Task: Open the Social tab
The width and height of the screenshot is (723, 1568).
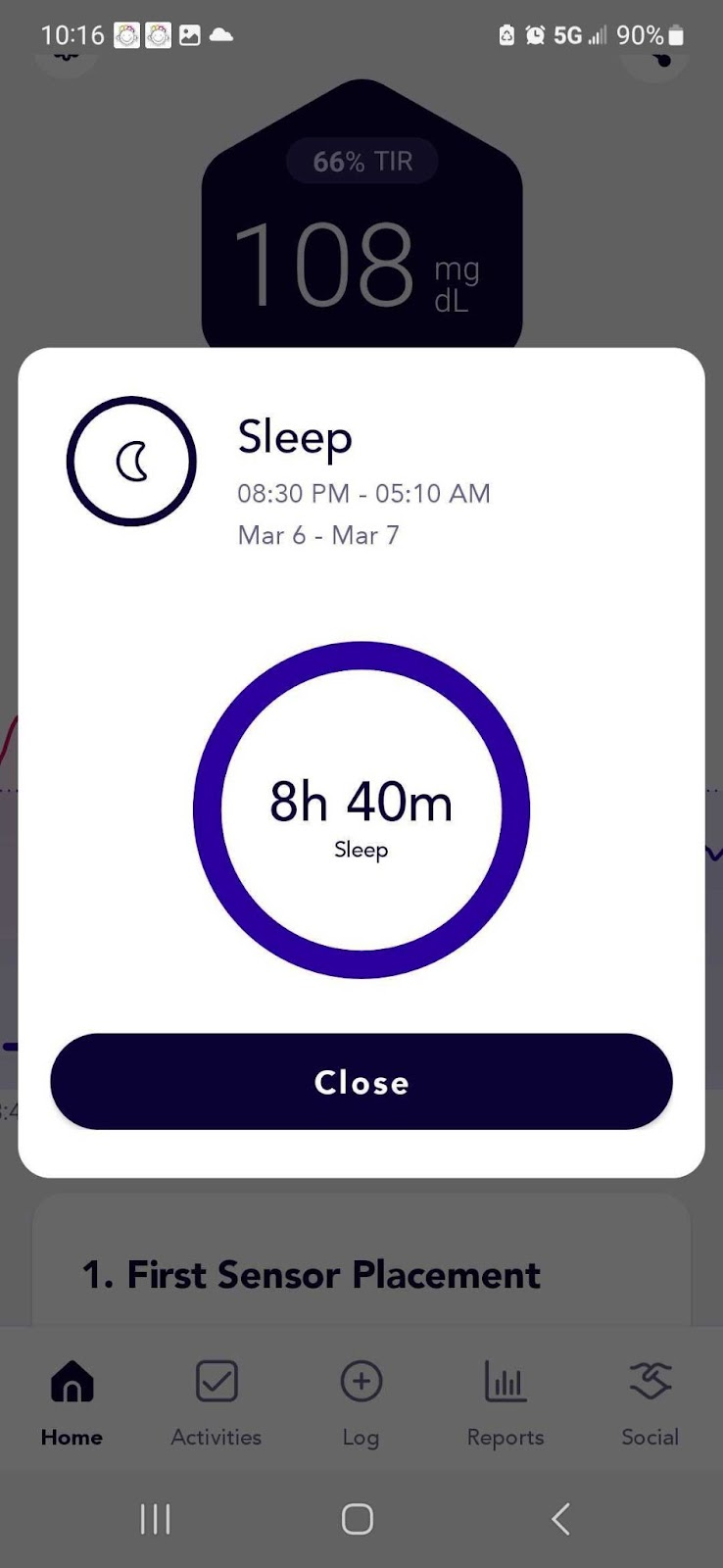Action: [650, 1401]
